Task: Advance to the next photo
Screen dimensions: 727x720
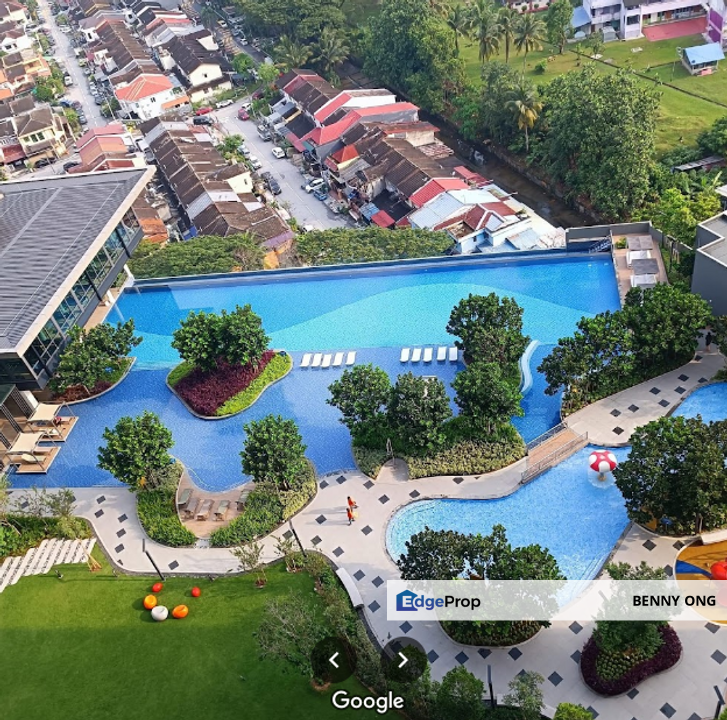Action: tap(402, 660)
